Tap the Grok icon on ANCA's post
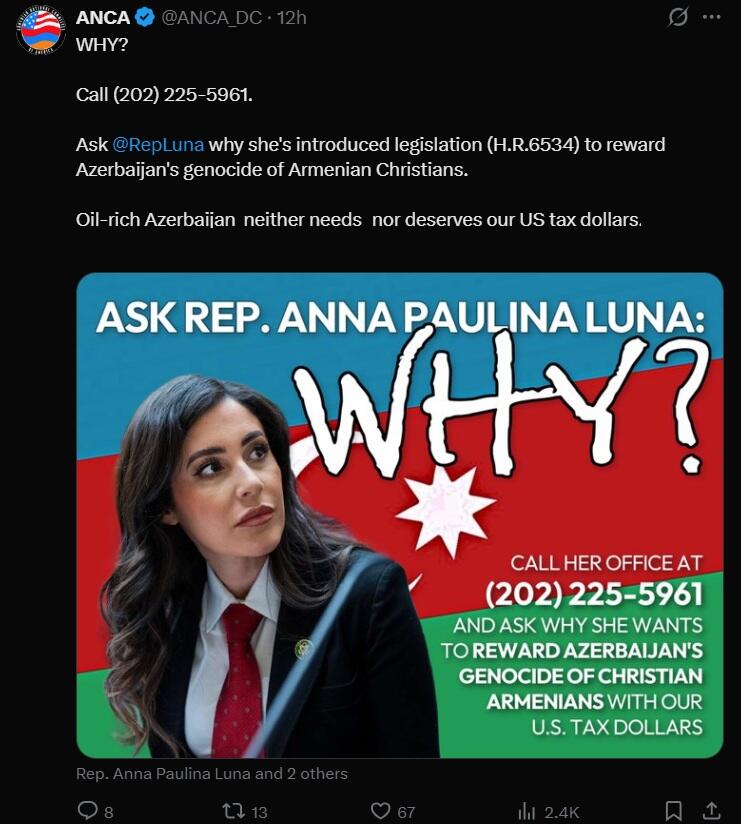Image resolution: width=741 pixels, height=824 pixels. 678,17
